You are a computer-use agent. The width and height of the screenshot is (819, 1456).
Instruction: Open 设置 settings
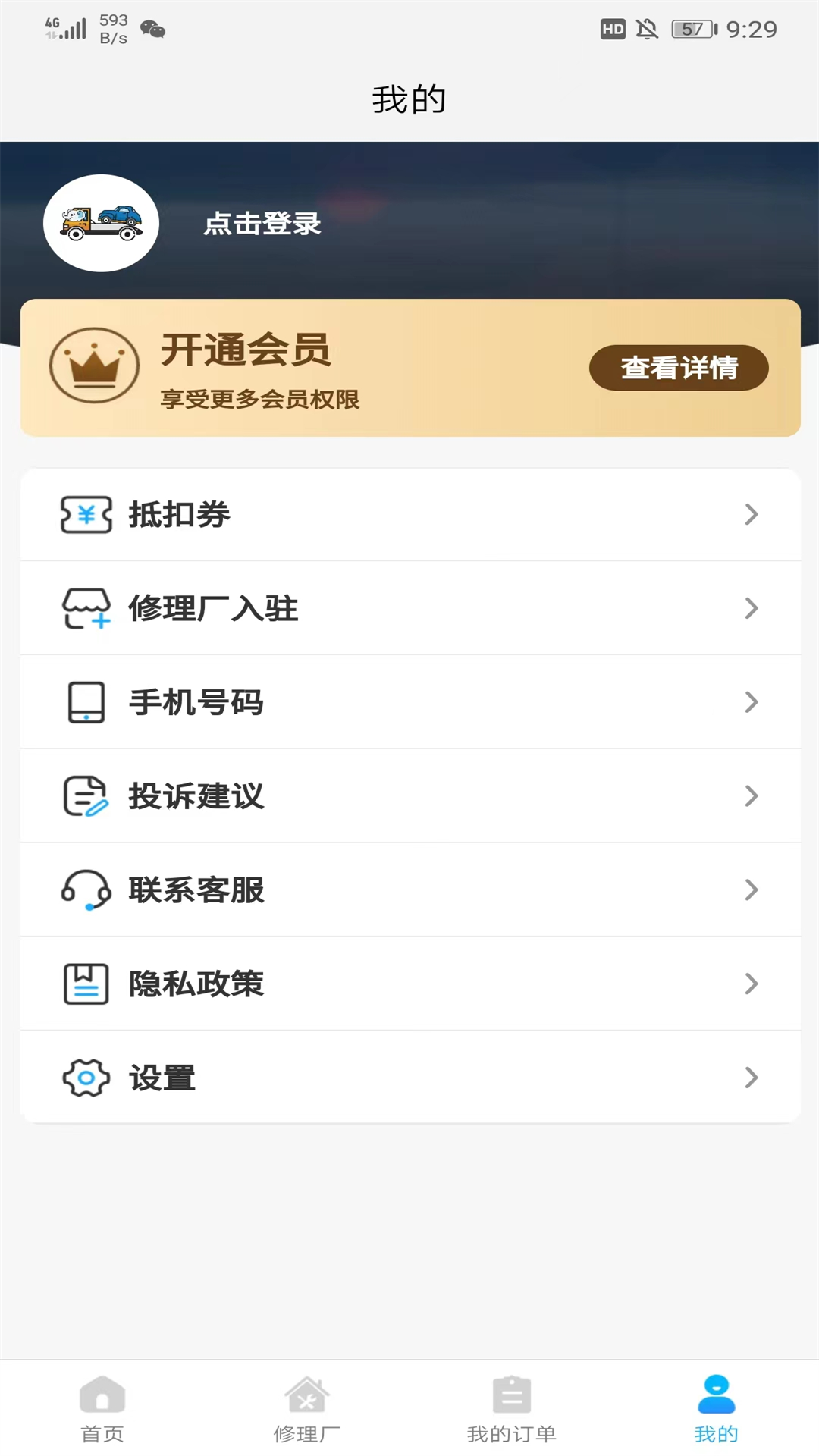(x=409, y=1078)
